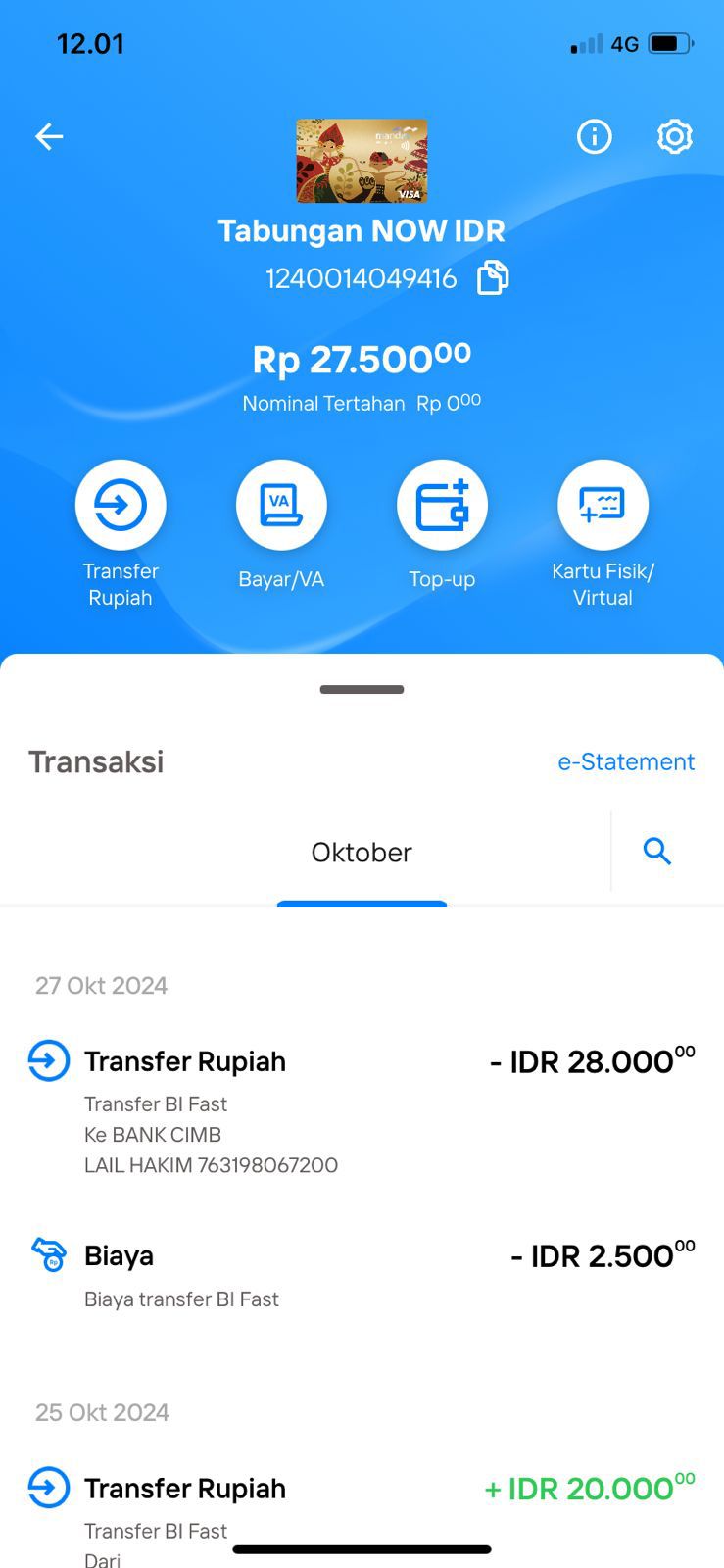
Task: Open Kartu Fisik/Virtual
Action: [603, 505]
